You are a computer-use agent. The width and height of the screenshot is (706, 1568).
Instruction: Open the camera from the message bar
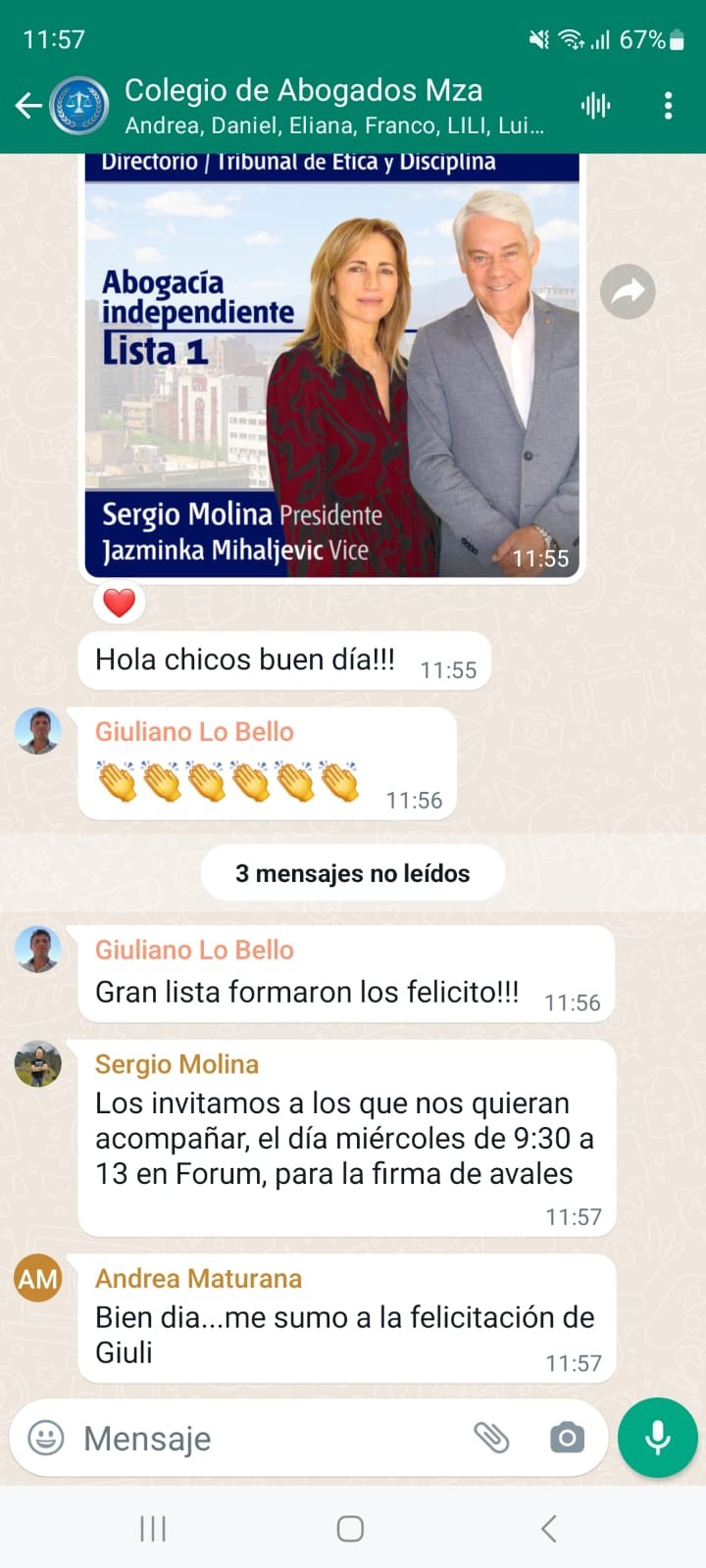567,1438
